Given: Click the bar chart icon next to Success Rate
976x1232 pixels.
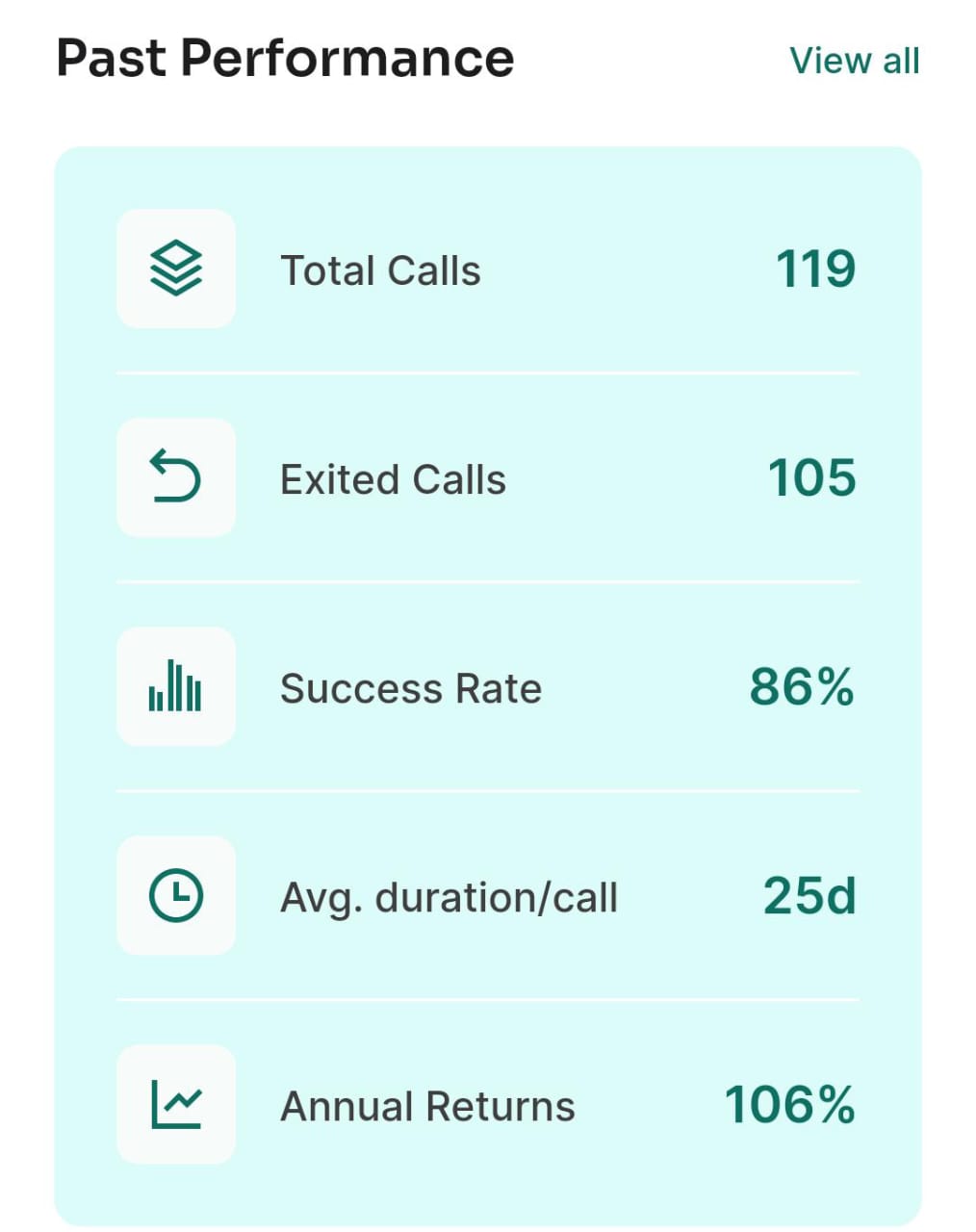Looking at the screenshot, I should click(x=175, y=687).
